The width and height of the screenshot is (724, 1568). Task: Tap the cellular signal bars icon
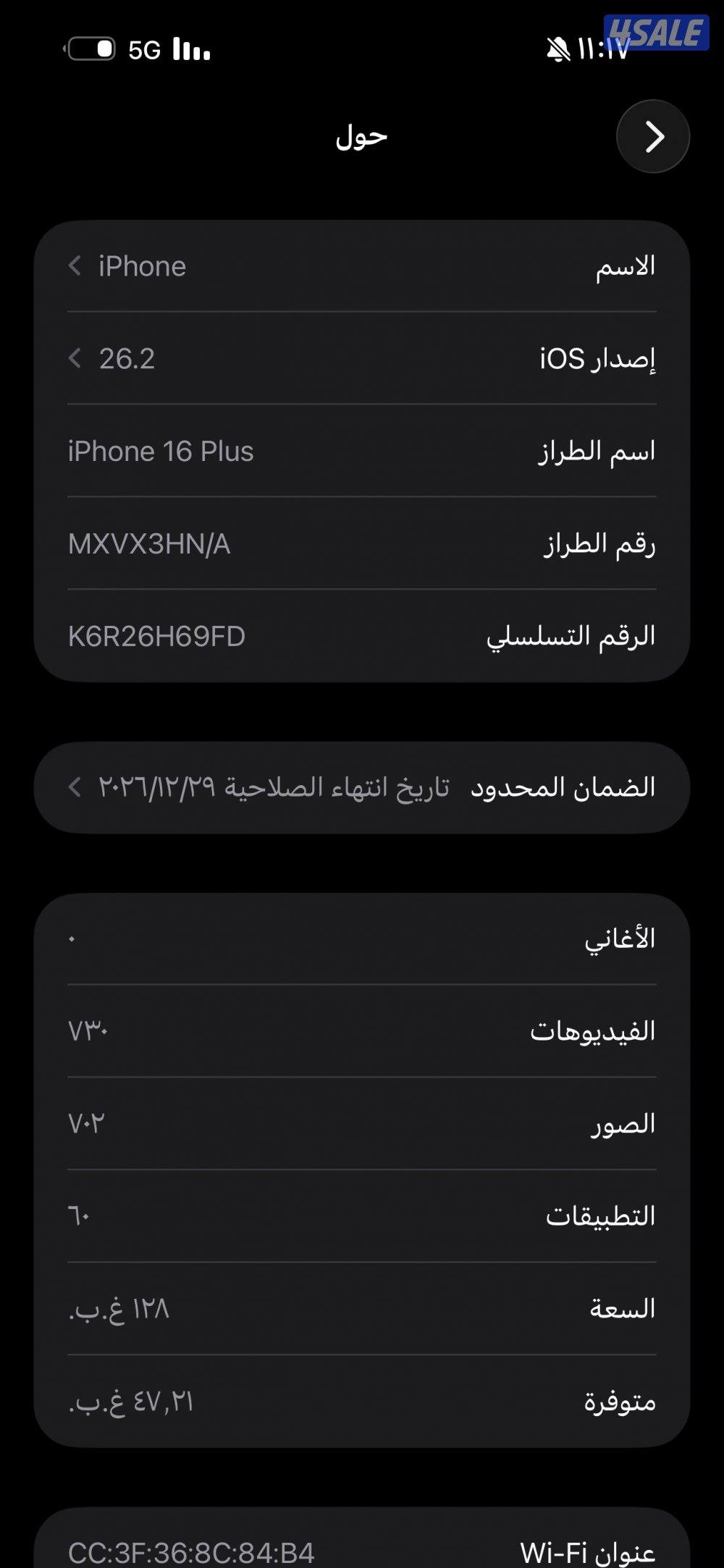tap(192, 50)
